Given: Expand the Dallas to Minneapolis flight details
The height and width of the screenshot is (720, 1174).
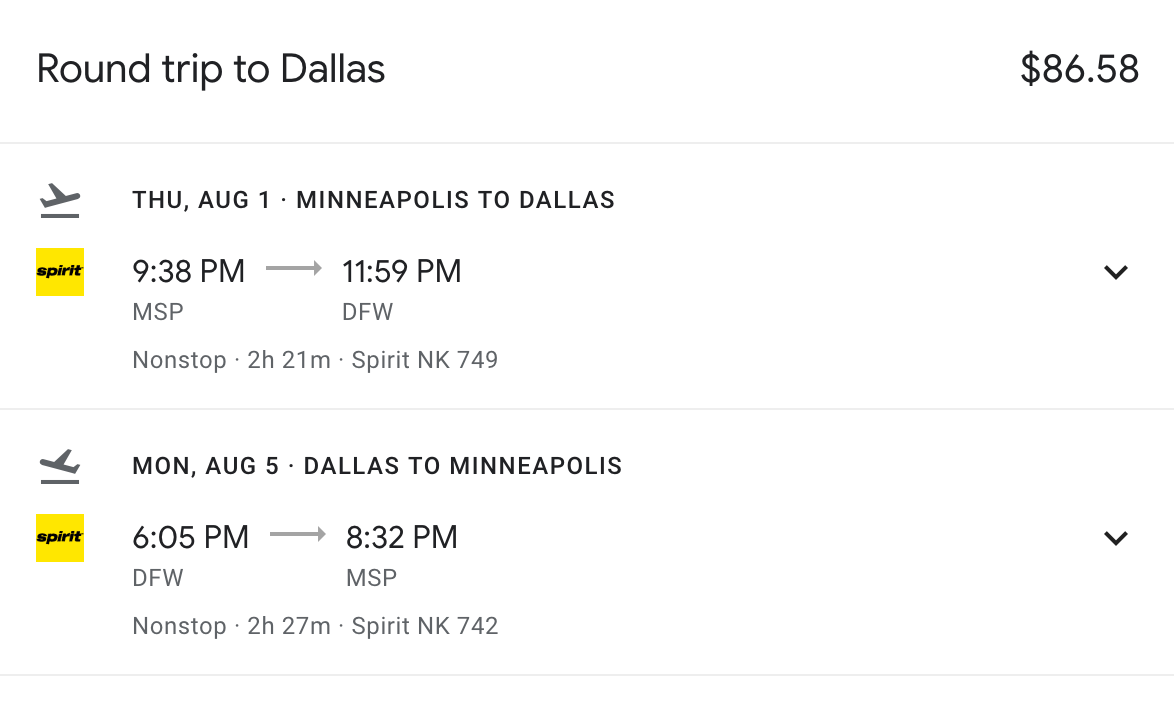Looking at the screenshot, I should click(x=1115, y=538).
